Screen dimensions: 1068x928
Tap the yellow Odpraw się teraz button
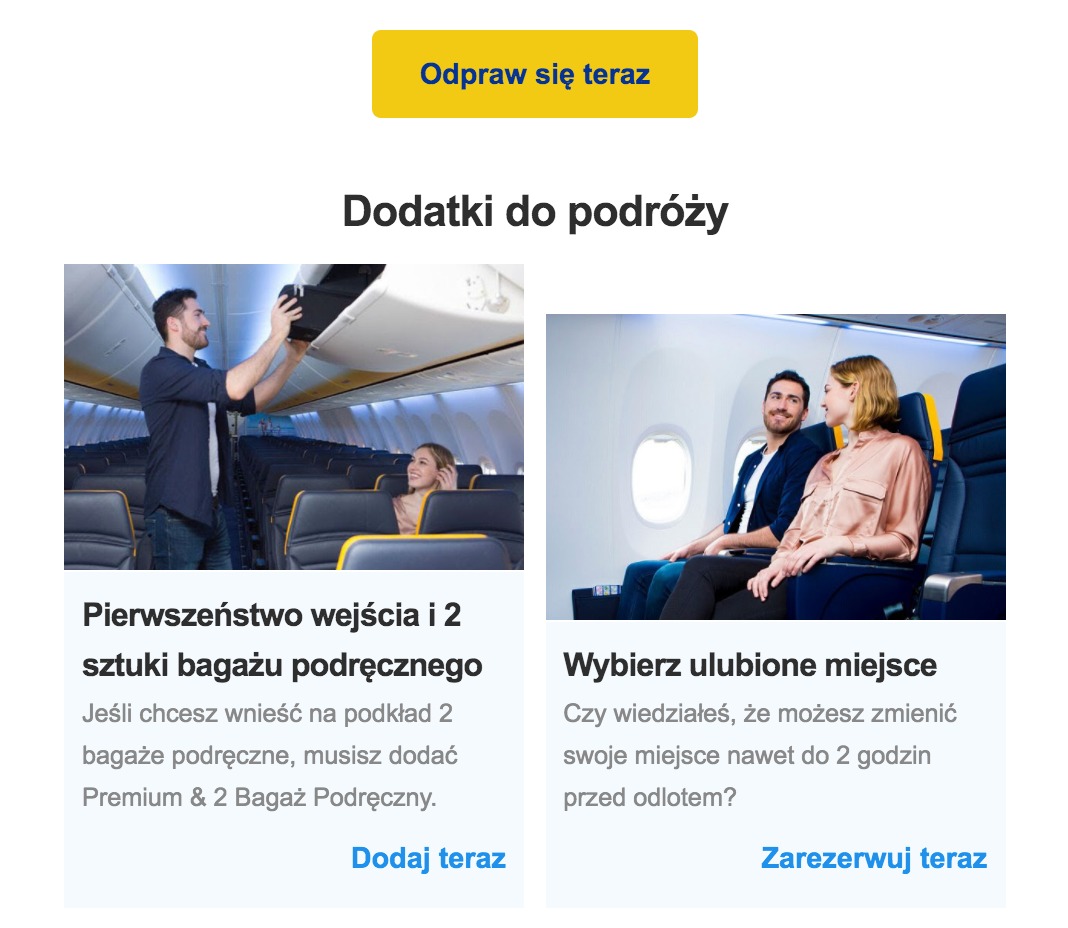click(x=534, y=74)
